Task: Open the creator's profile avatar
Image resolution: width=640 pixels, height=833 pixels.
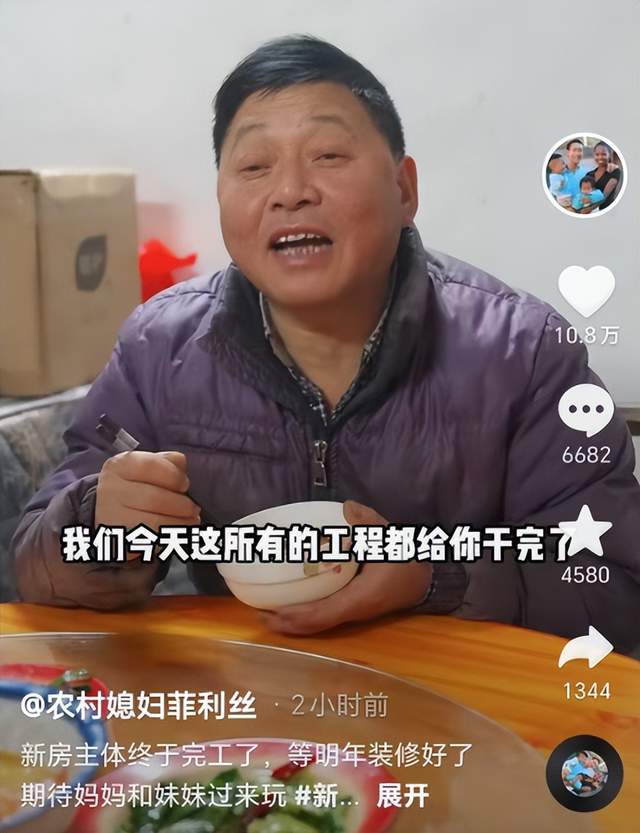Action: 585,175
